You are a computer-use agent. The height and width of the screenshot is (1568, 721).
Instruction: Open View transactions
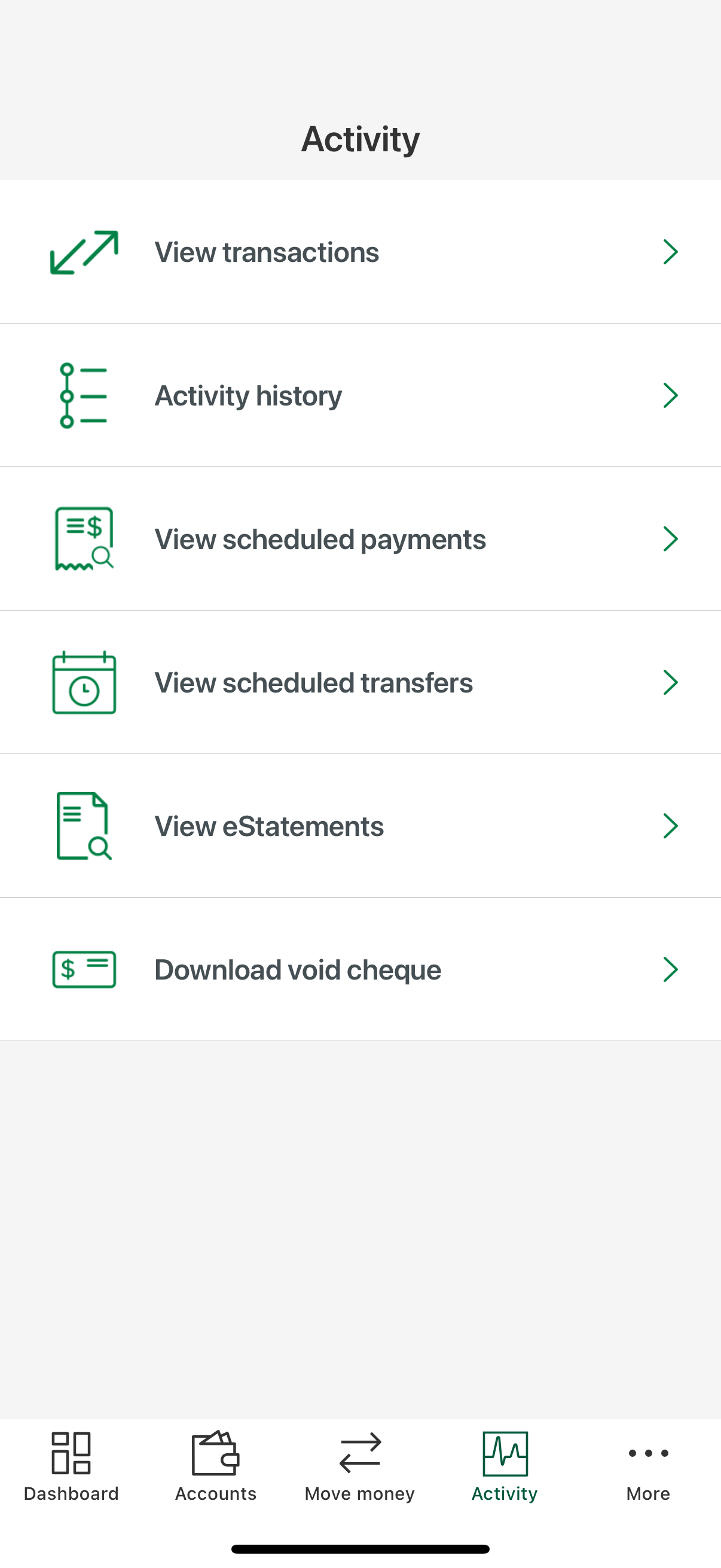click(360, 252)
